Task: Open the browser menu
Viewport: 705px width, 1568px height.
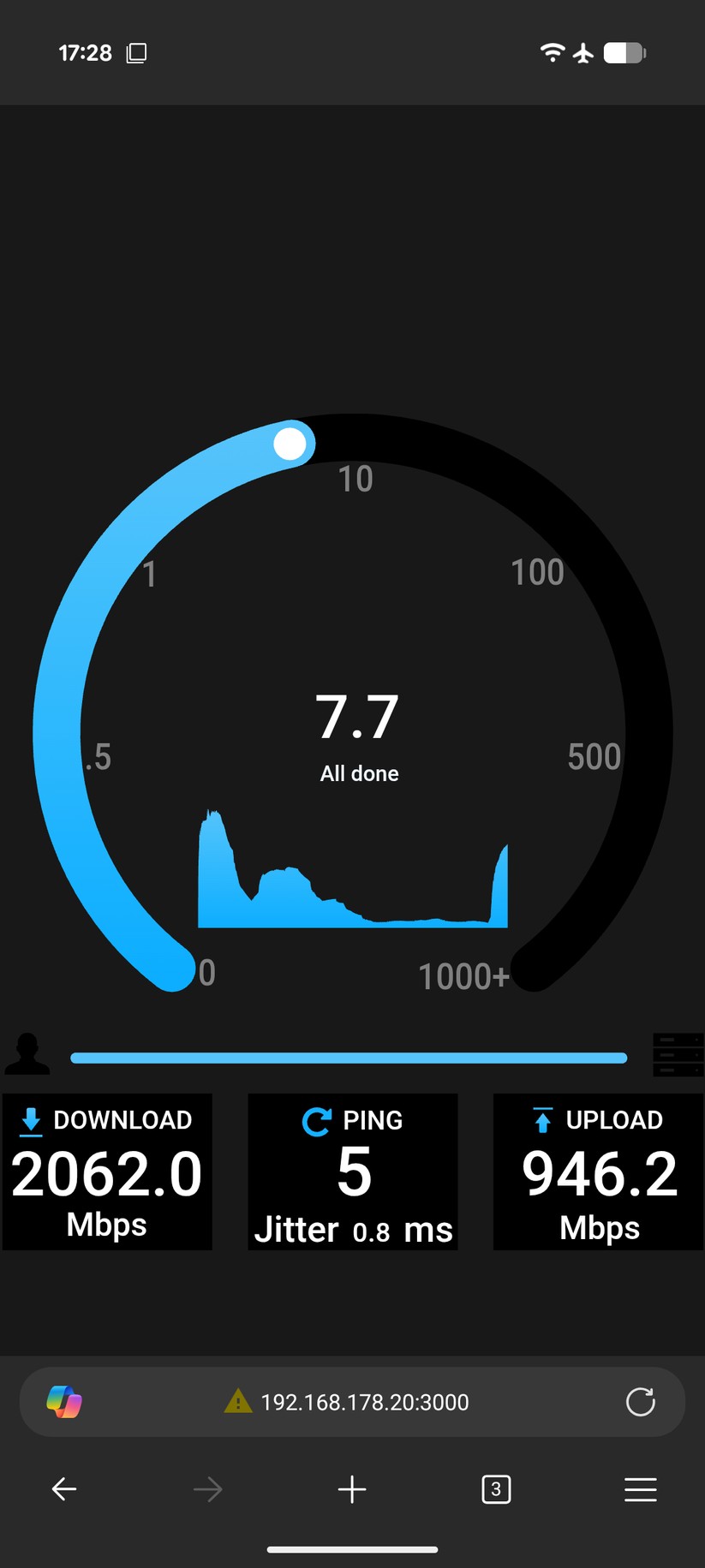Action: tap(641, 1489)
